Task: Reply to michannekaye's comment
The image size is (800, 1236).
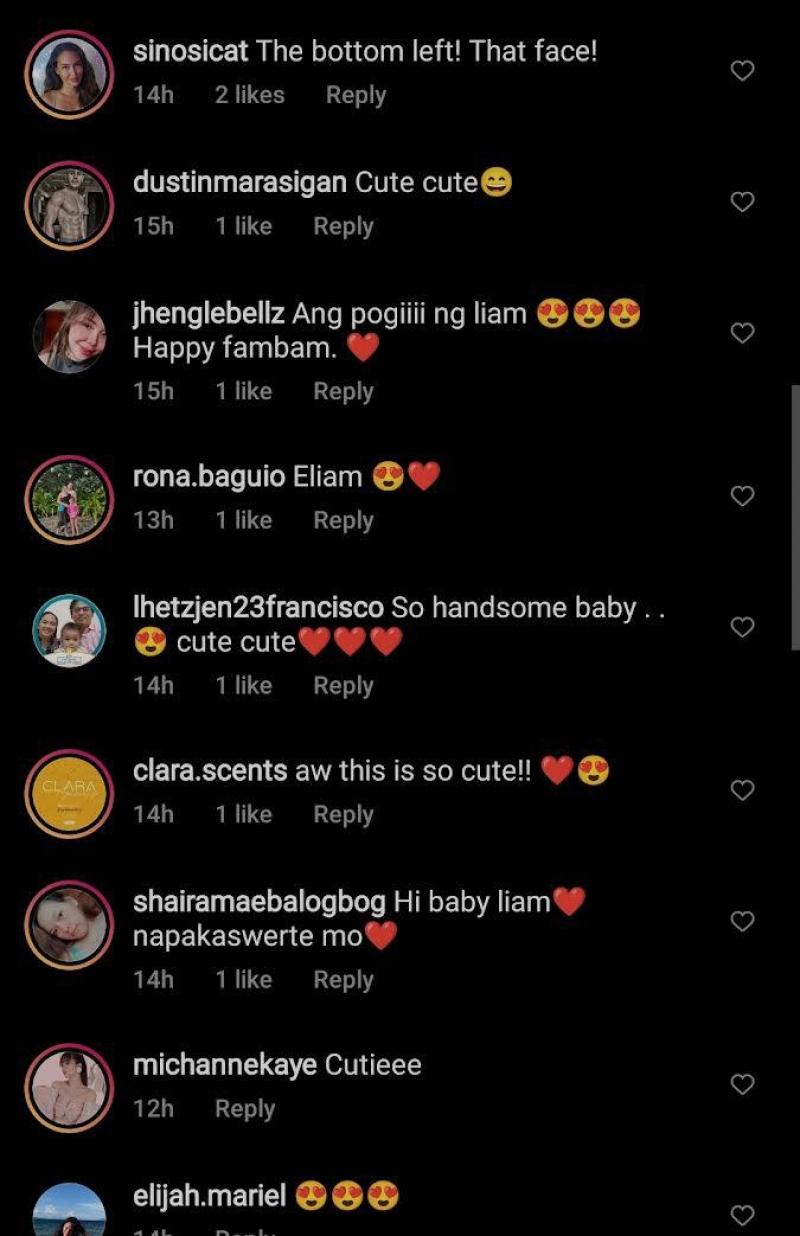Action: pyautogui.click(x=245, y=1109)
